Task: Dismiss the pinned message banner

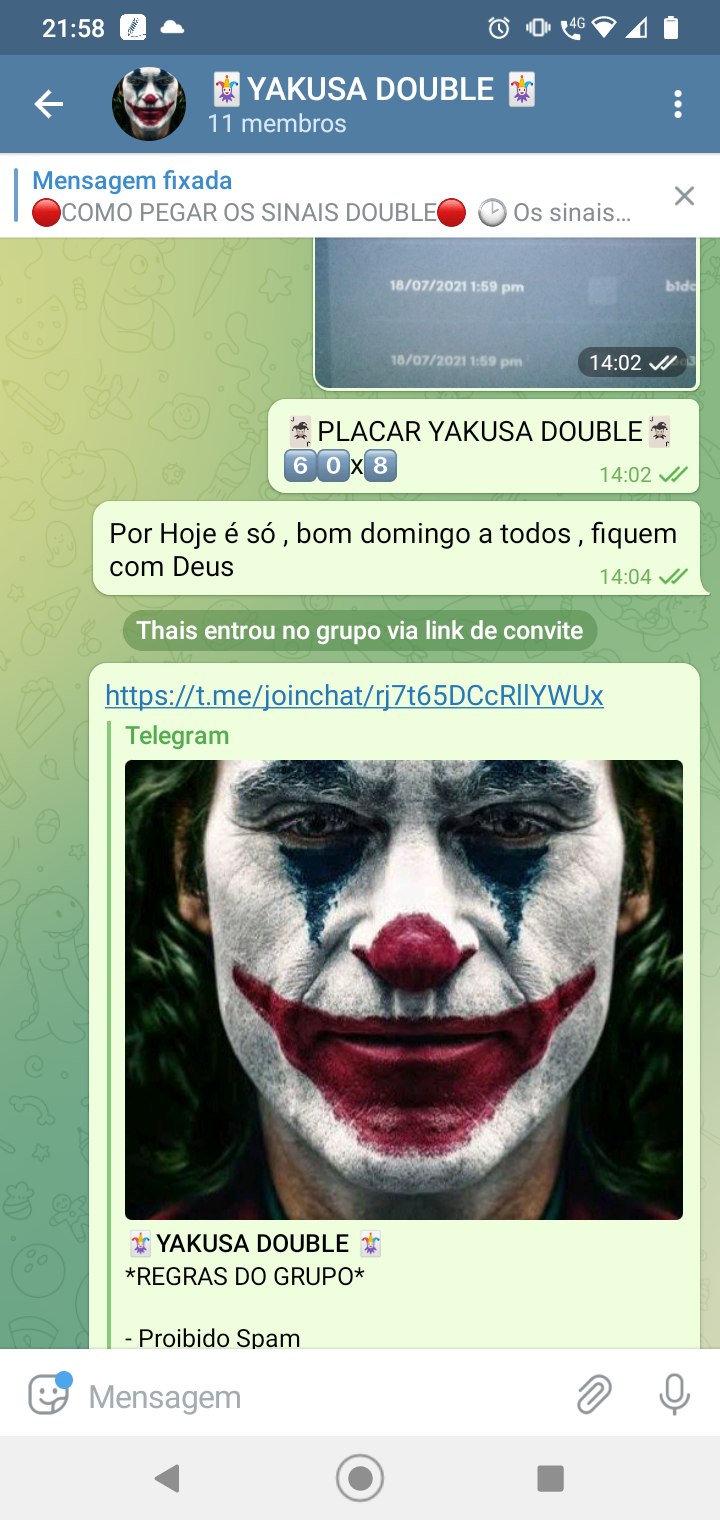Action: [684, 196]
